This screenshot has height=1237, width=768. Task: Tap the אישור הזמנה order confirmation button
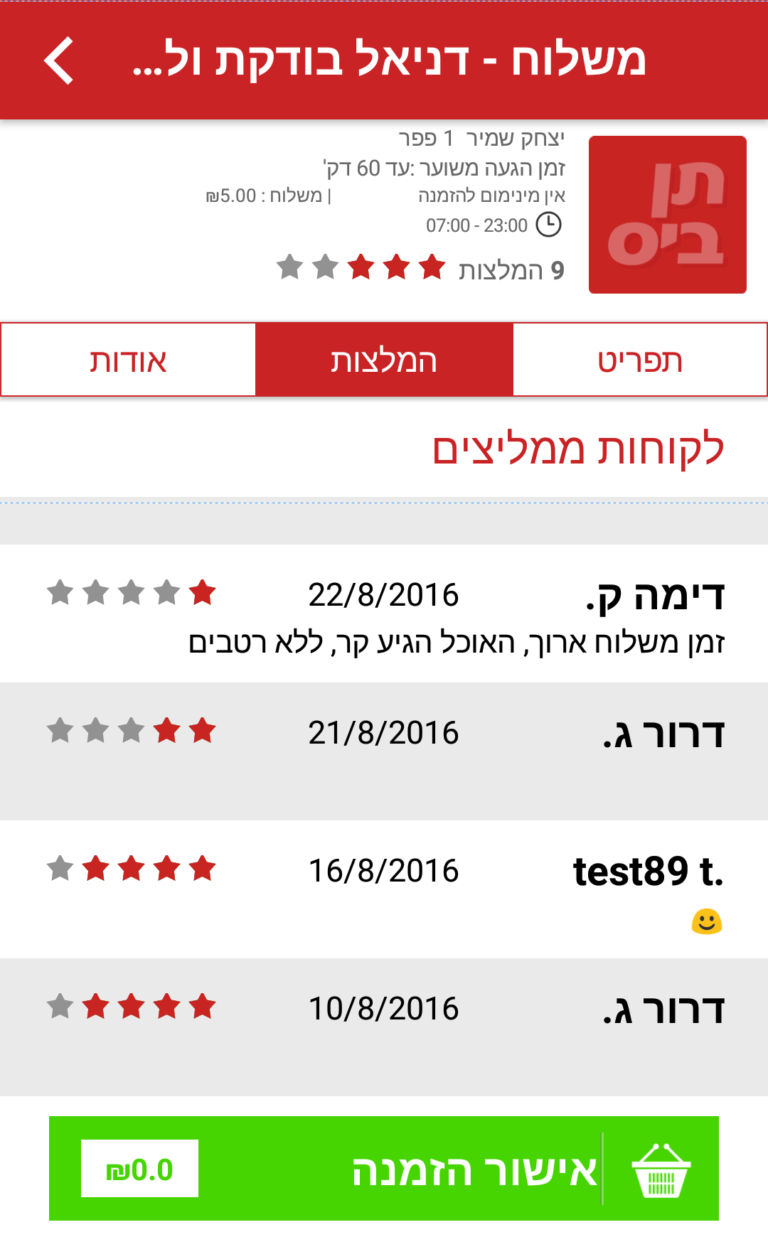pos(384,1168)
